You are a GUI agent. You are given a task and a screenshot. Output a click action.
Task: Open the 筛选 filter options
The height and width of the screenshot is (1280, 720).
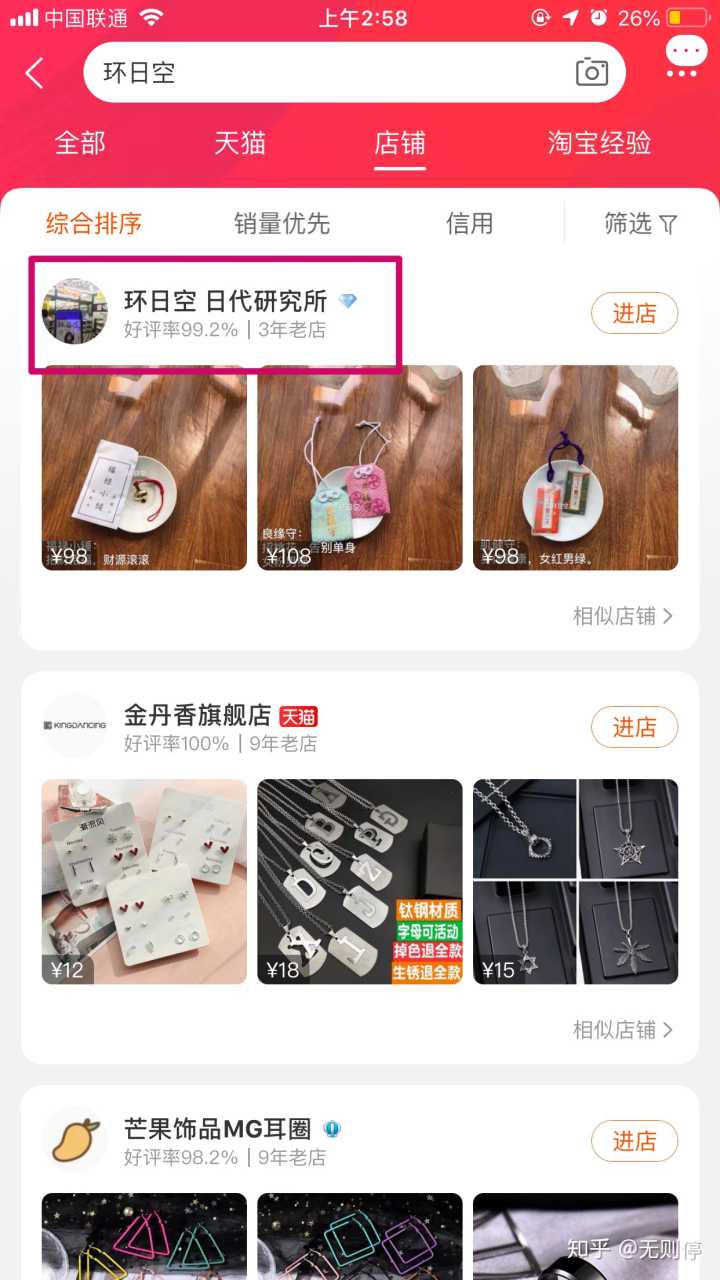click(641, 224)
